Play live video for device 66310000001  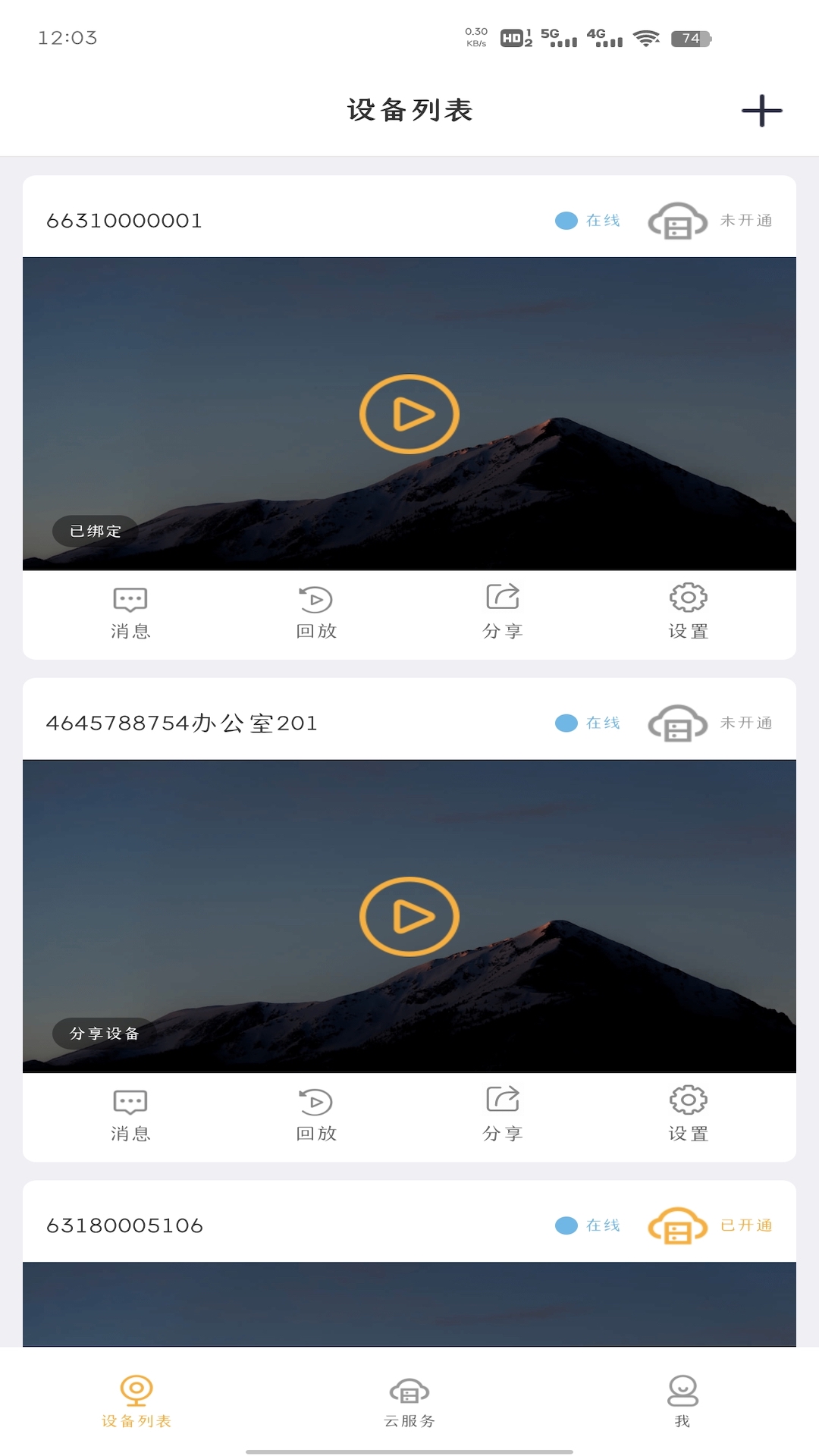point(409,414)
